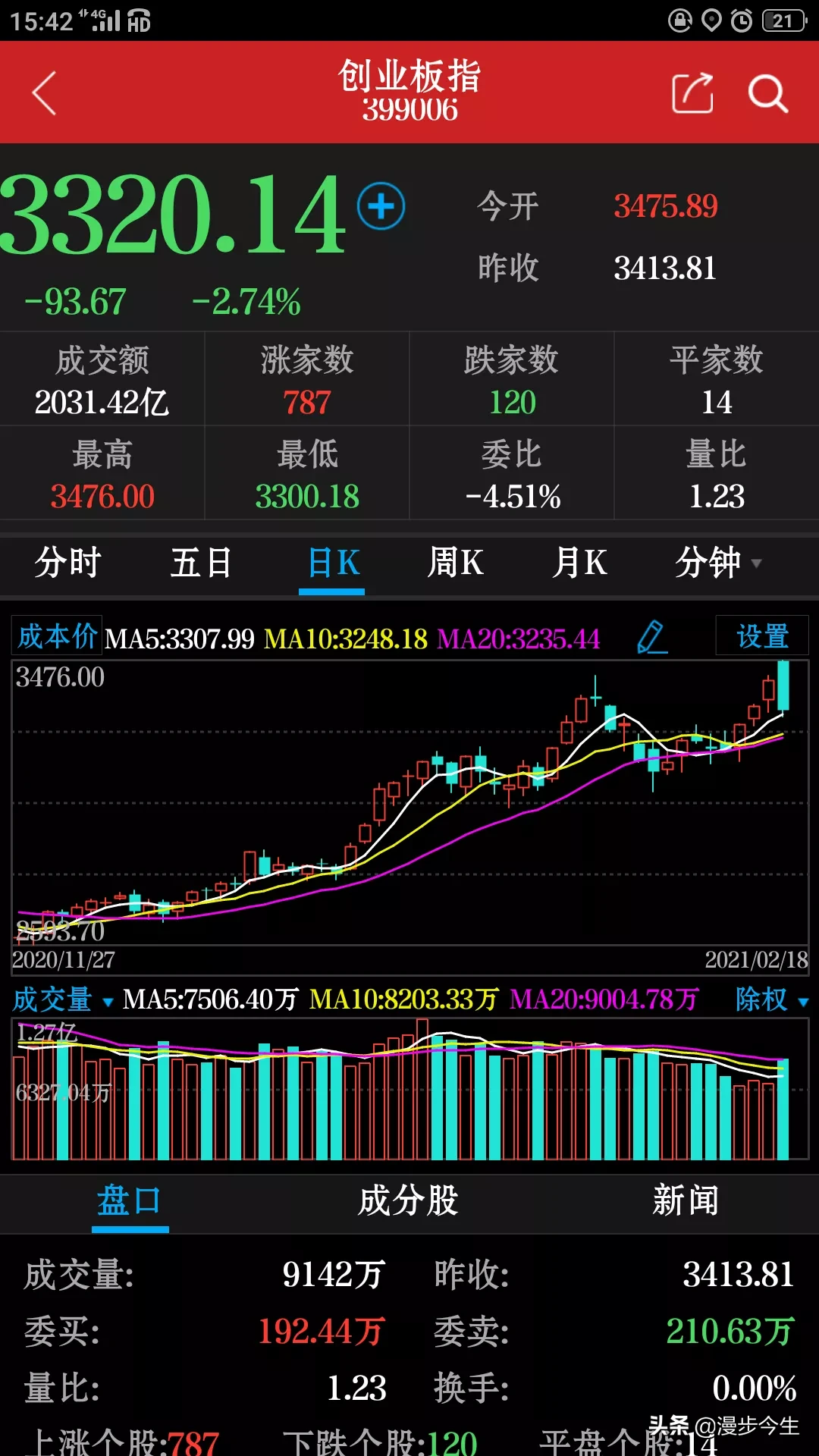Go back using the top-left arrow
This screenshot has width=819, height=1456.
44,93
